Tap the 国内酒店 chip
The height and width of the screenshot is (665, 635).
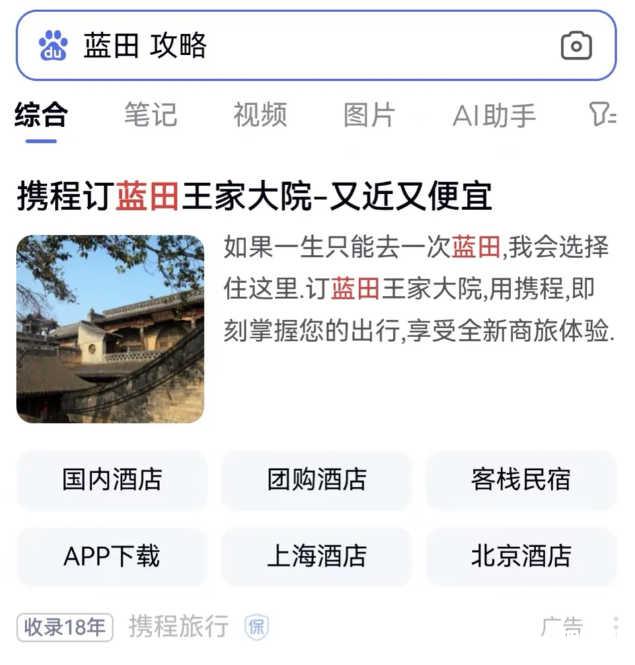click(111, 479)
